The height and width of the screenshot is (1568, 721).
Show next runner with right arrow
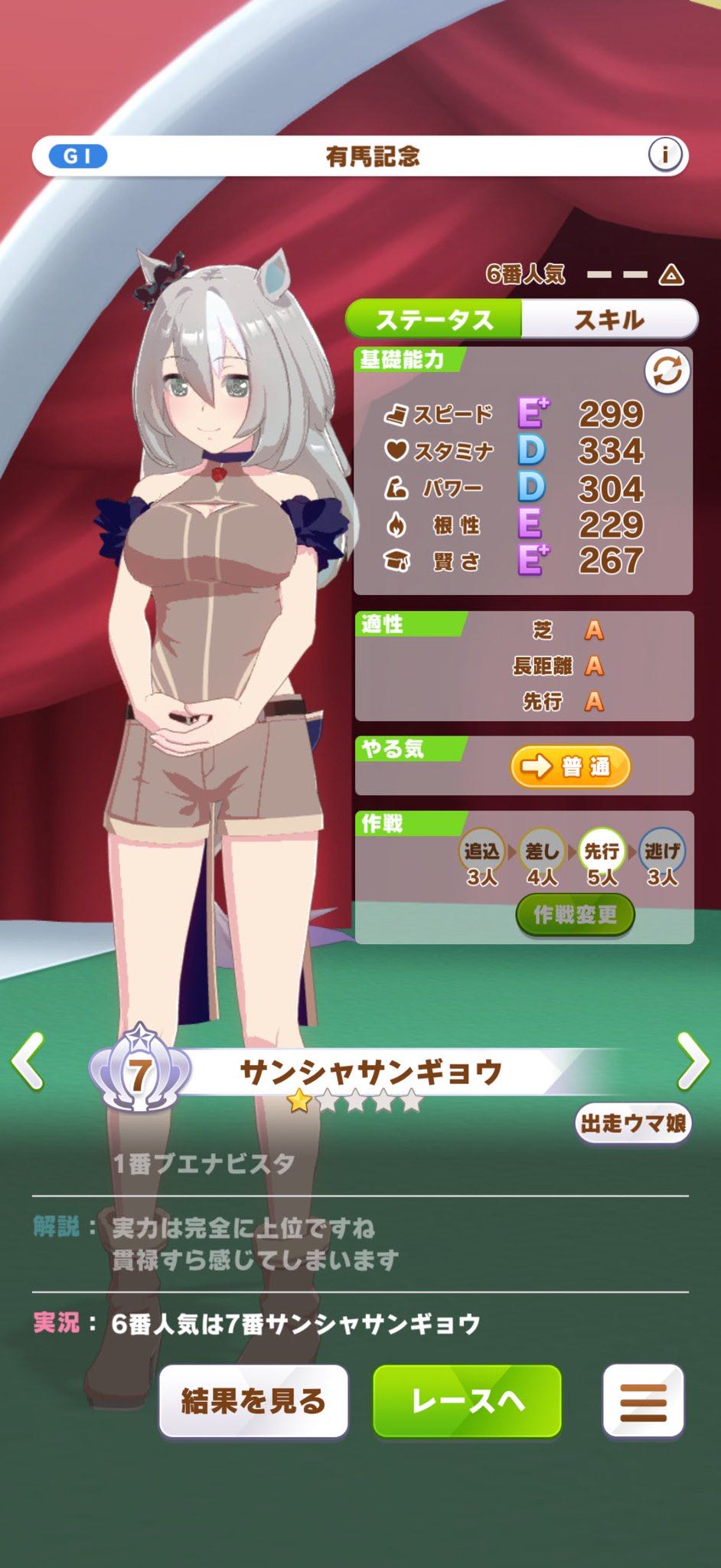693,1061
